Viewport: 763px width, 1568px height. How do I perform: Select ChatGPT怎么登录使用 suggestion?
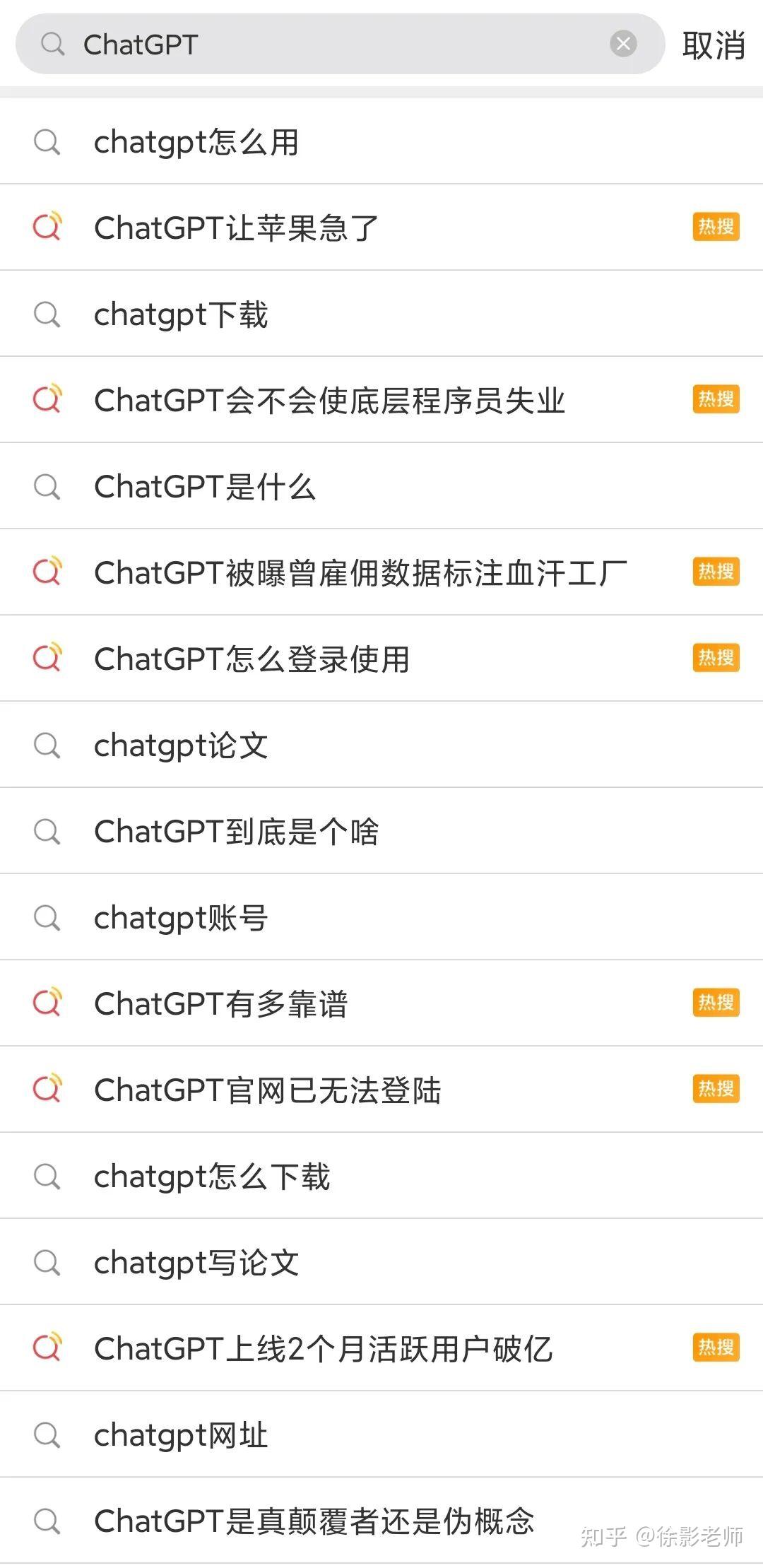coord(252,659)
